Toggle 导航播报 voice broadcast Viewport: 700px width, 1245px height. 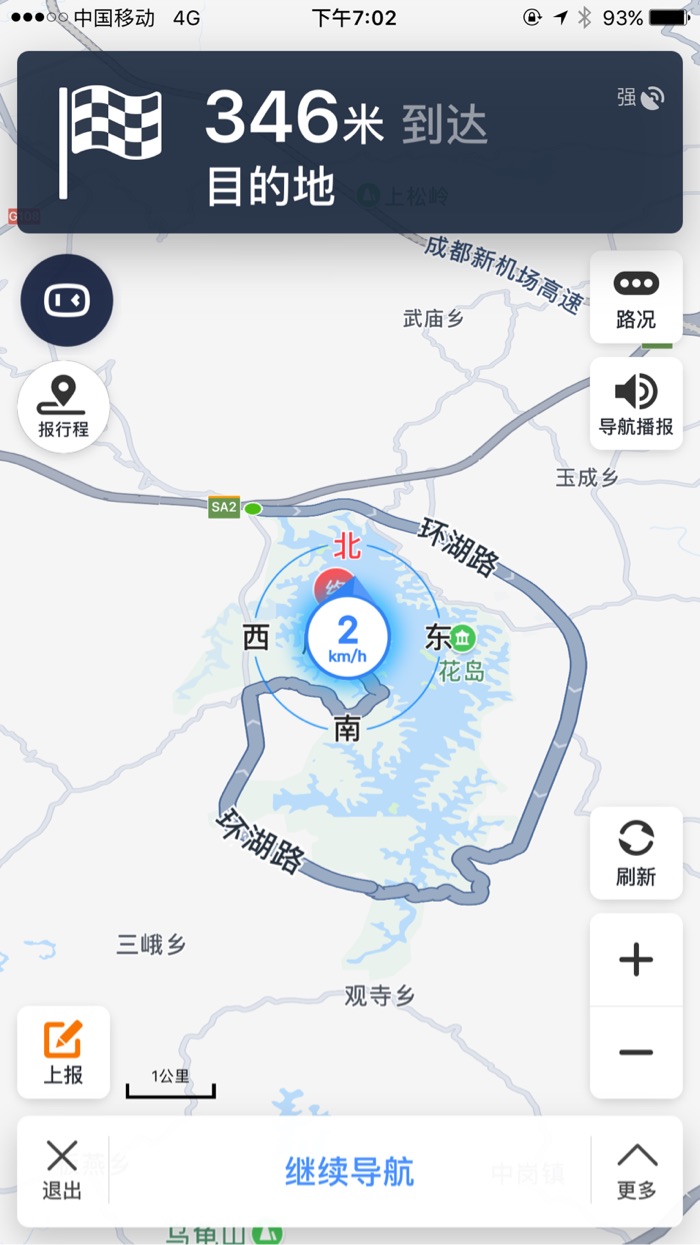636,404
